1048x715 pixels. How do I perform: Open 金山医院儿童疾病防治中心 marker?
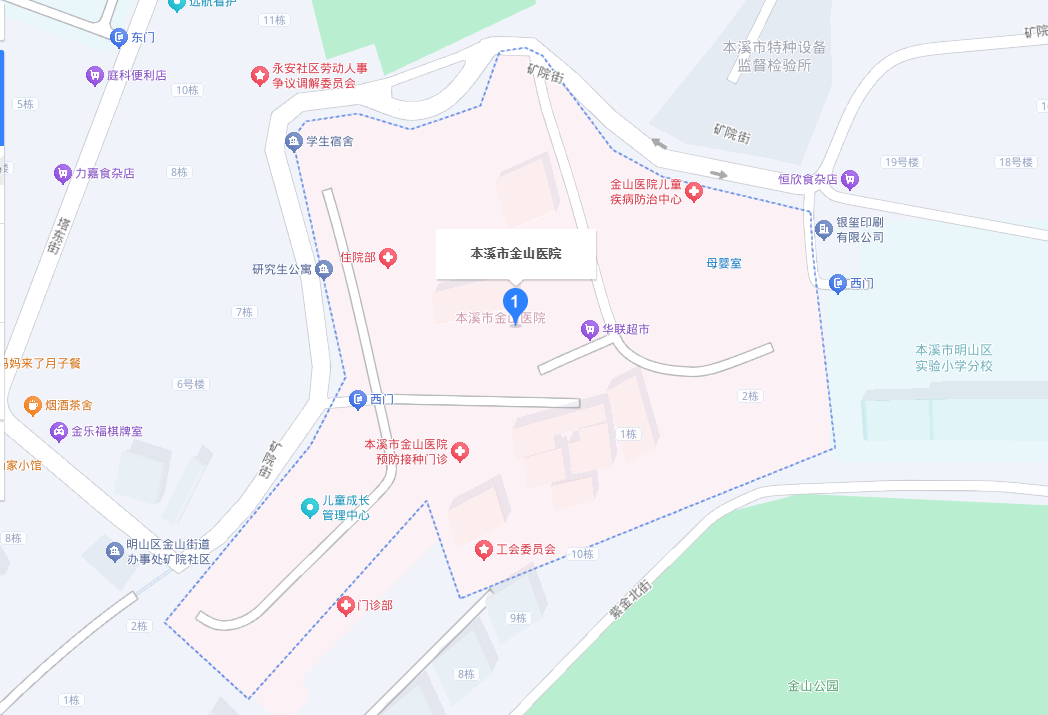coord(692,190)
